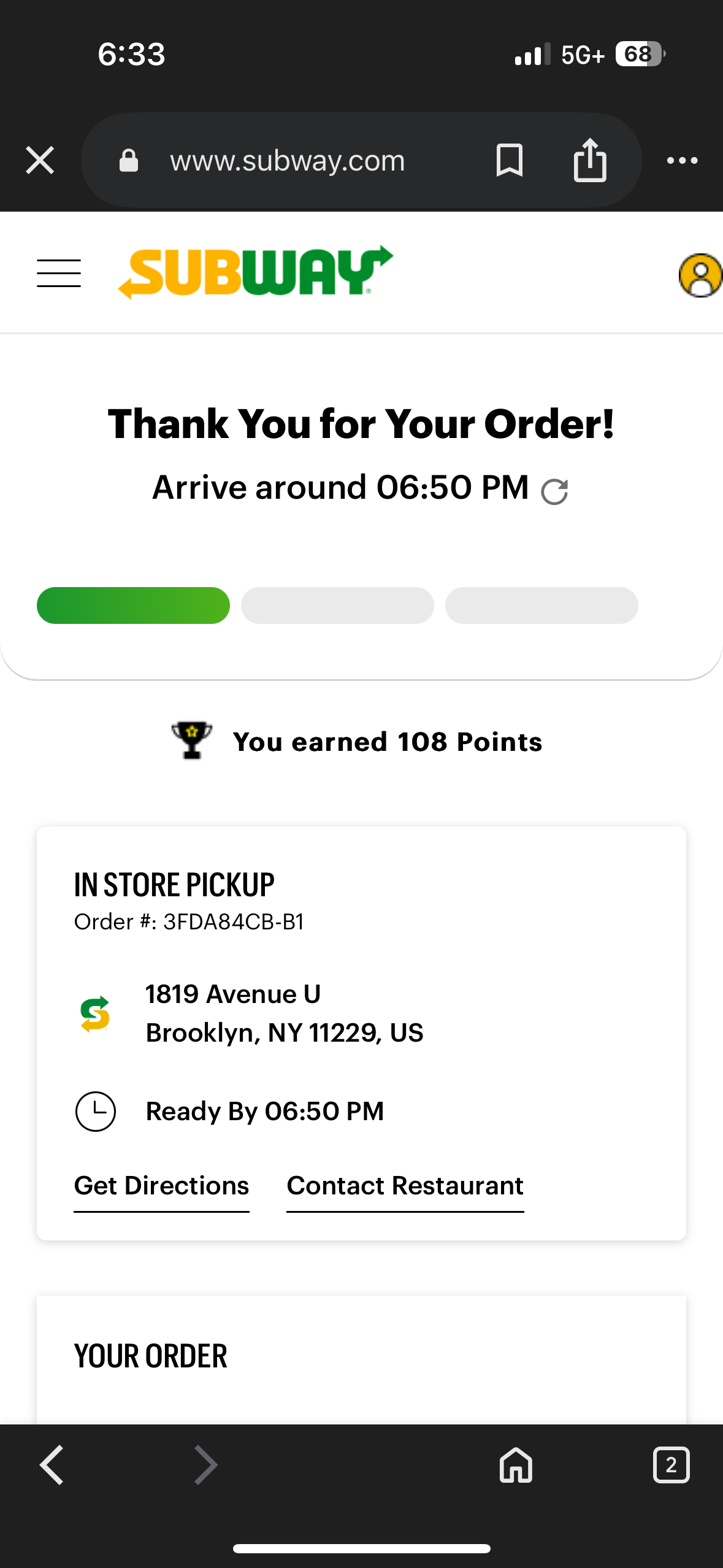Image resolution: width=723 pixels, height=1568 pixels.
Task: Open the Contact Restaurant link
Action: tap(405, 1186)
